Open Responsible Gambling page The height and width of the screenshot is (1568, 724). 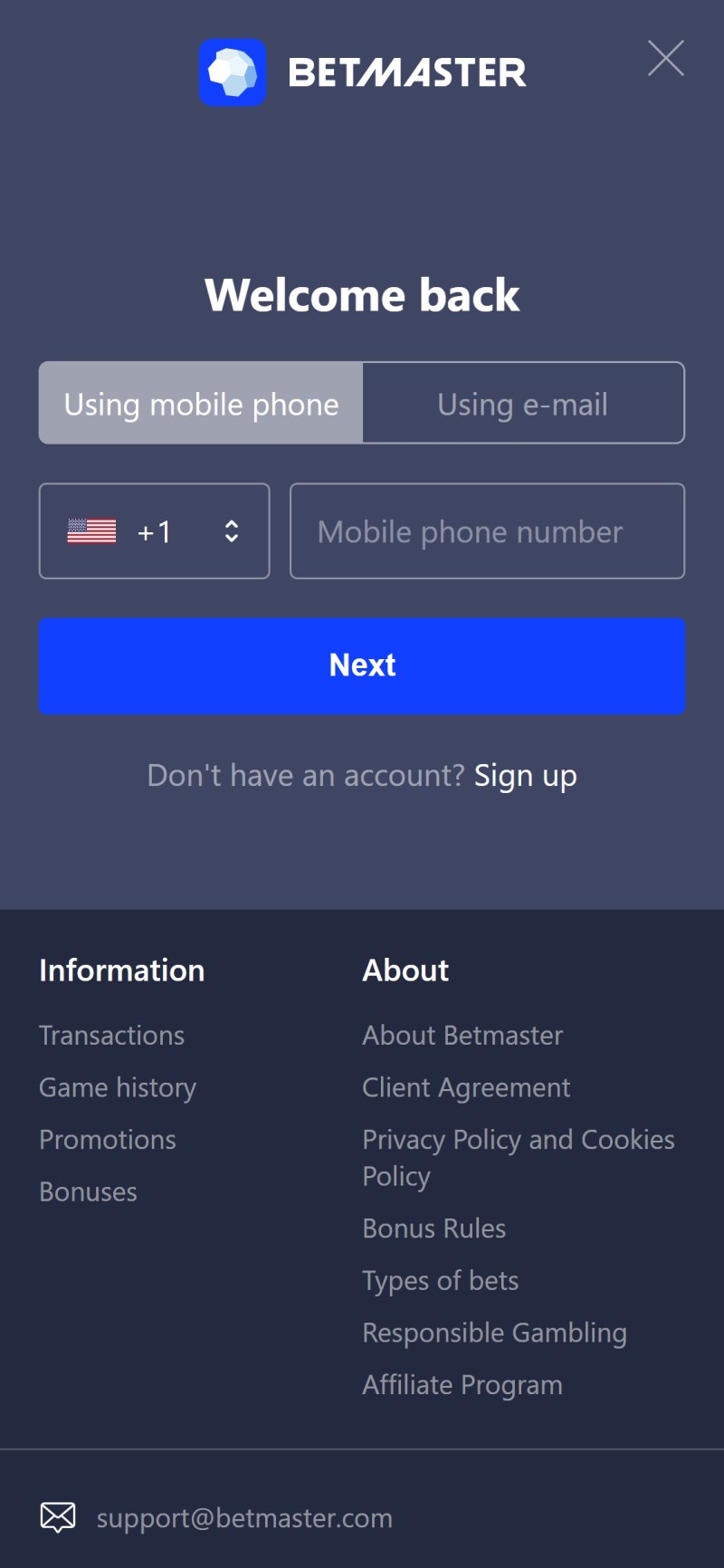(494, 1333)
